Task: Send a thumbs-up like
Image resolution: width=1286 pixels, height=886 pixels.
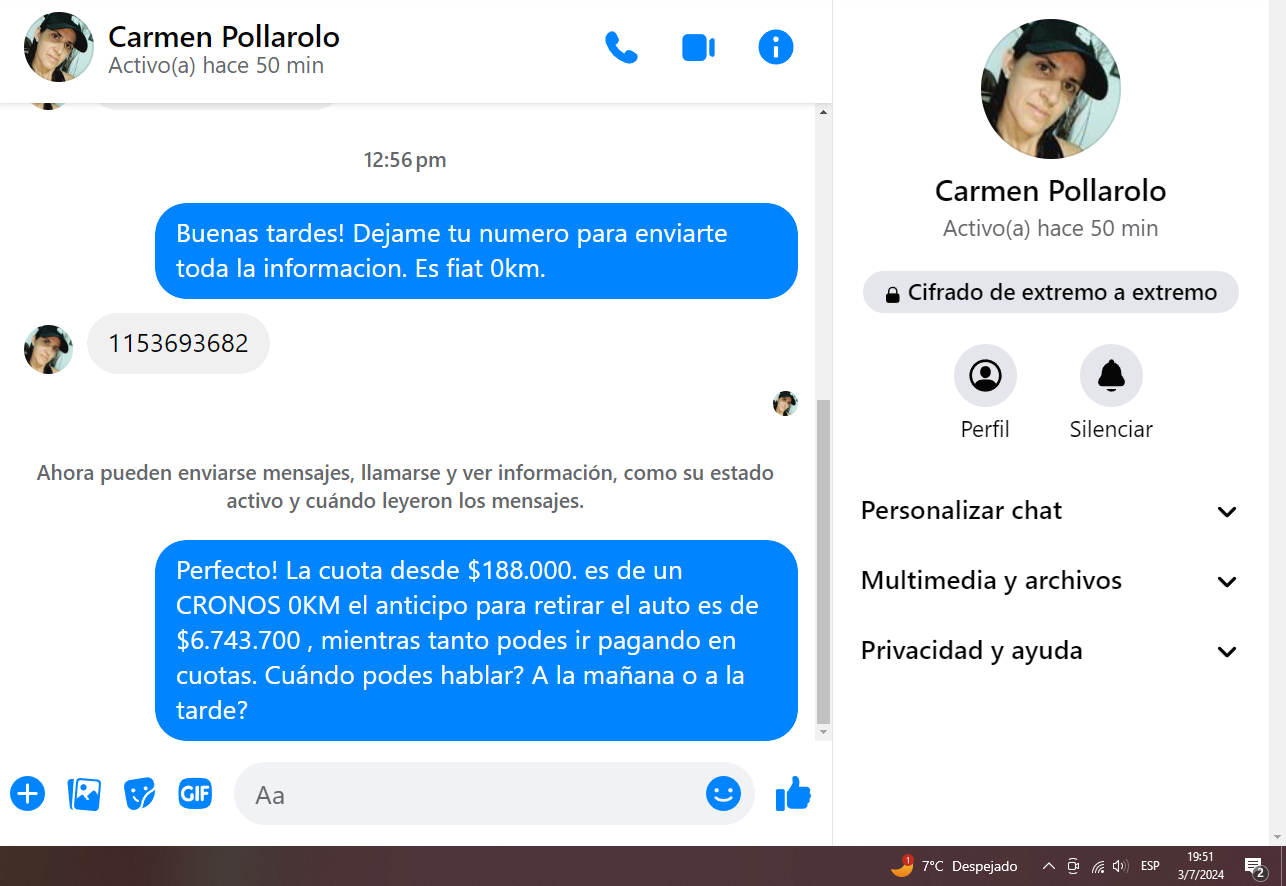Action: [x=793, y=794]
